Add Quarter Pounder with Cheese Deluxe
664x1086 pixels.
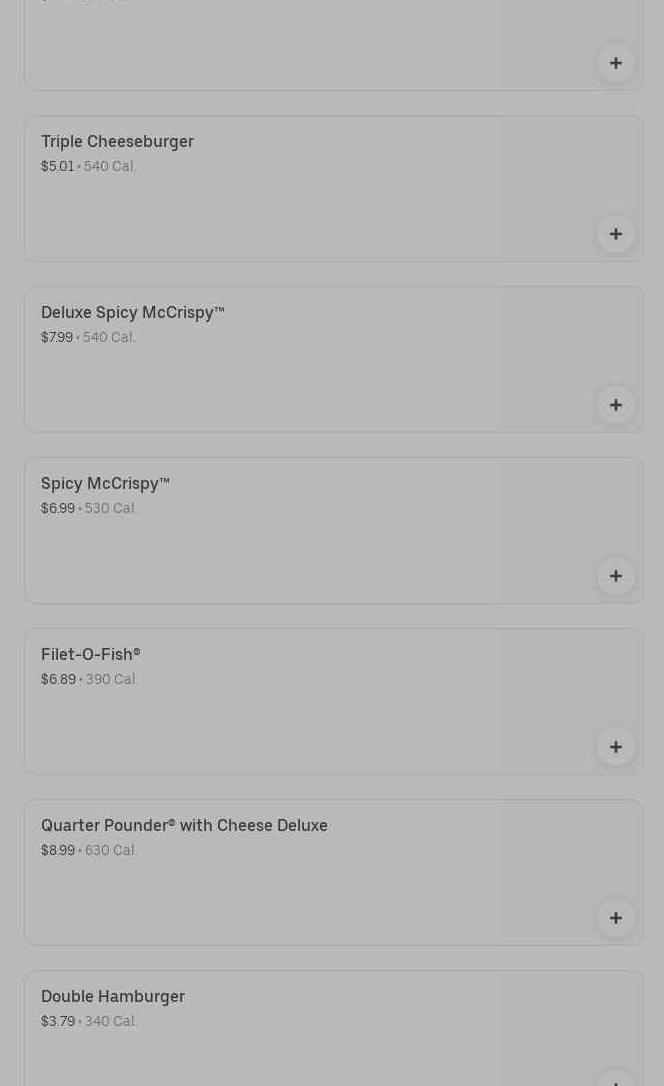point(616,918)
